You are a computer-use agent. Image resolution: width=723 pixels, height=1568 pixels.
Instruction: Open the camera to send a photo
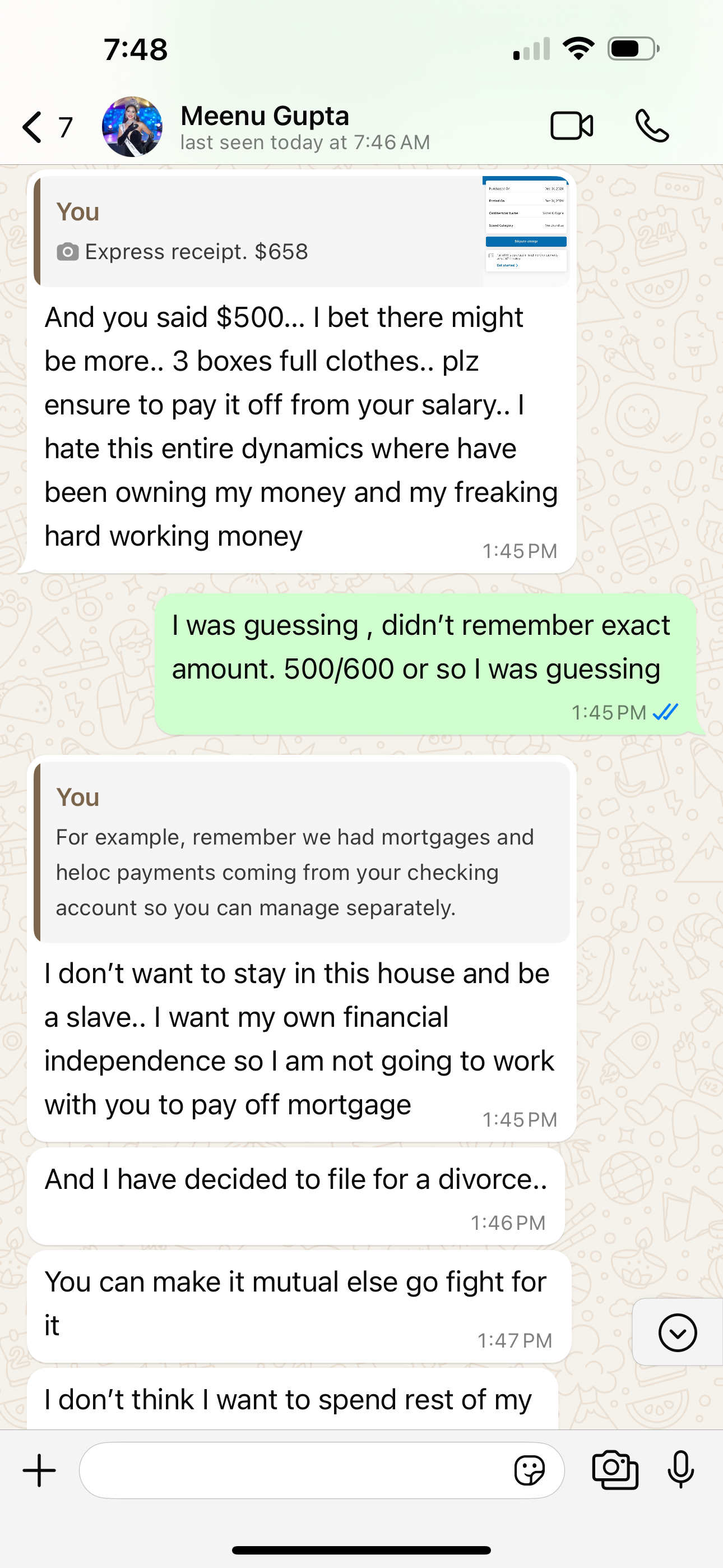(615, 1470)
